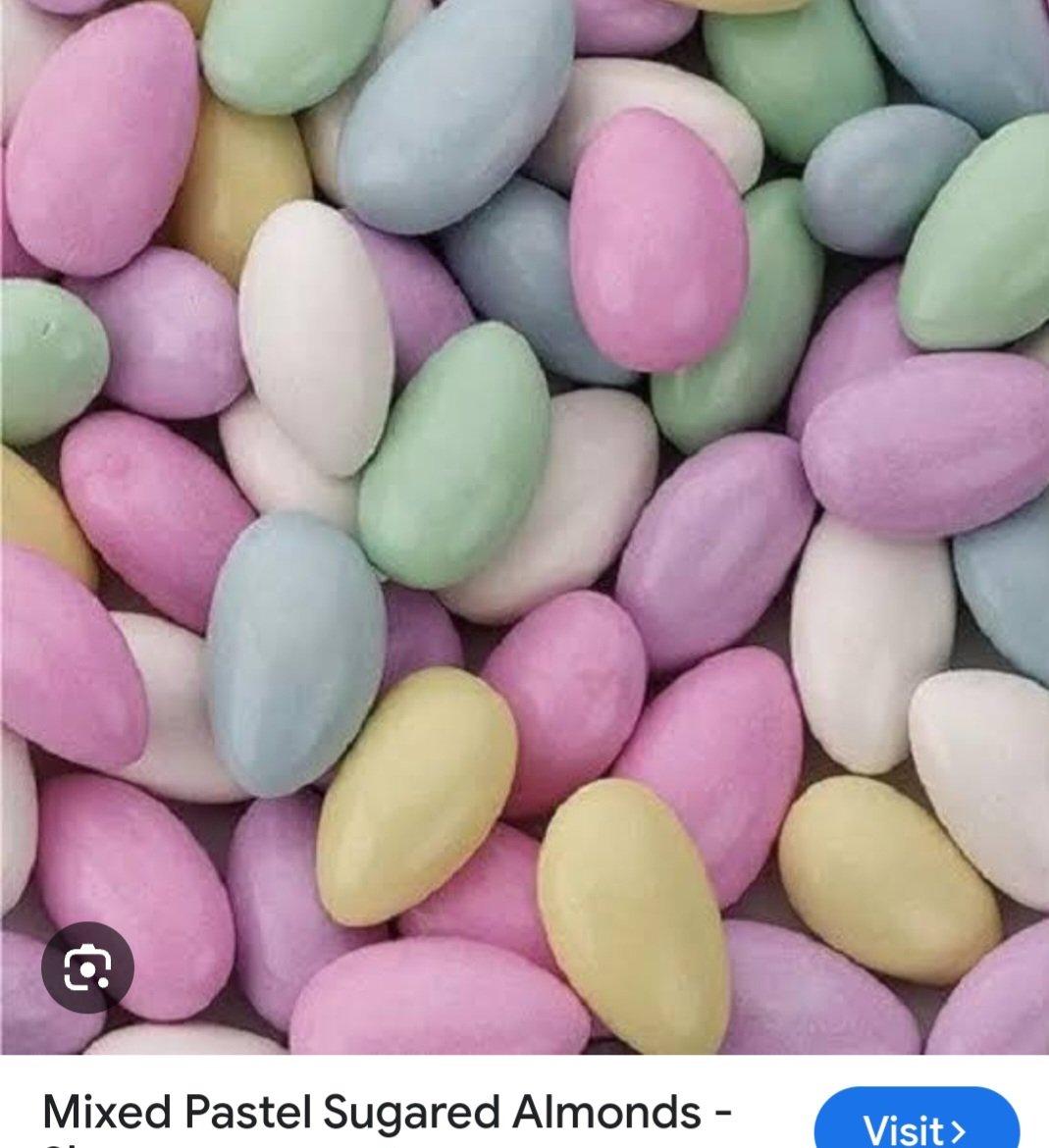
Task: Open Google Lens search on the image
Action: 87,970
